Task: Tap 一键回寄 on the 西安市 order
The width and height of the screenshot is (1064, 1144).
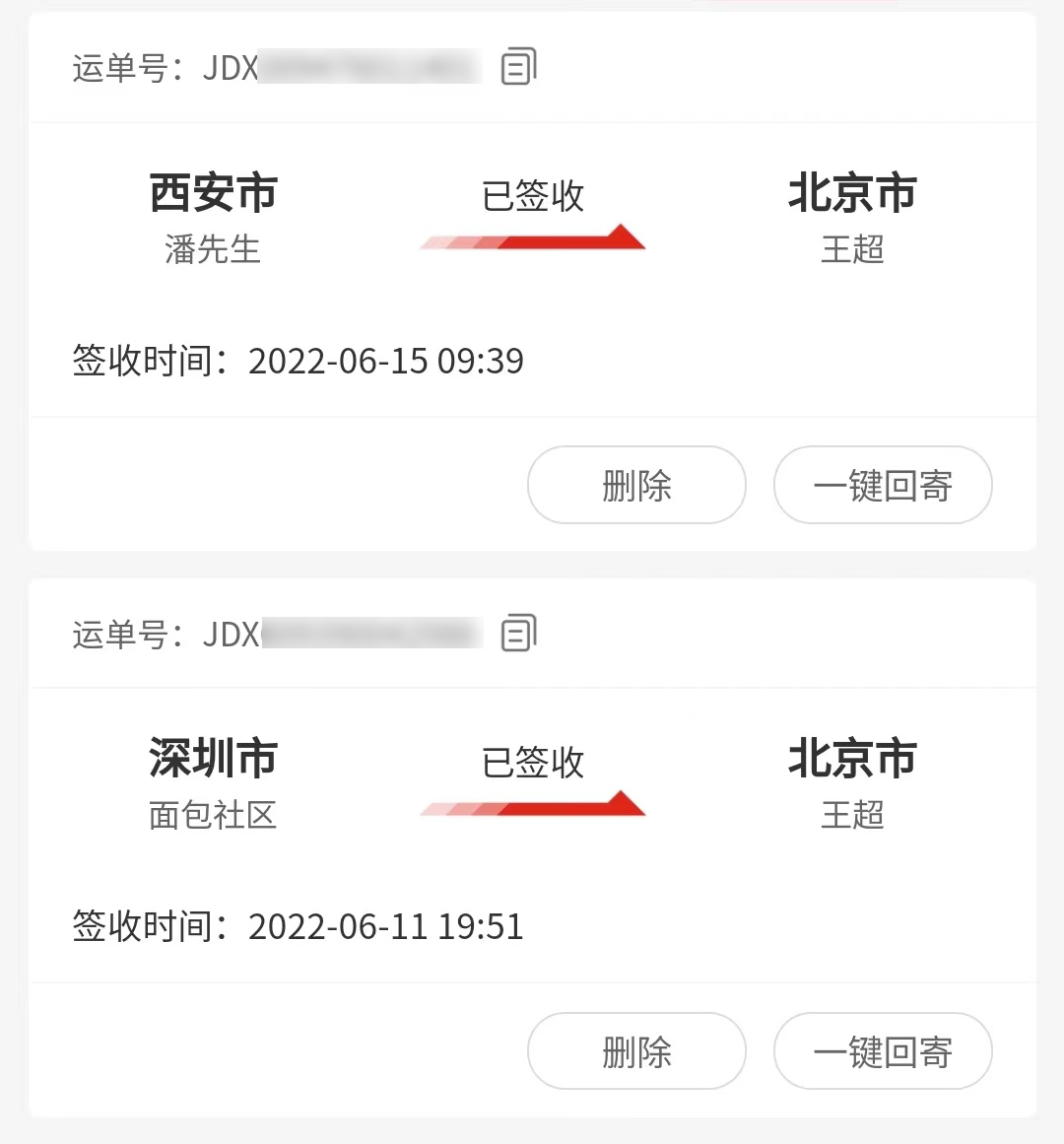Action: pos(882,485)
